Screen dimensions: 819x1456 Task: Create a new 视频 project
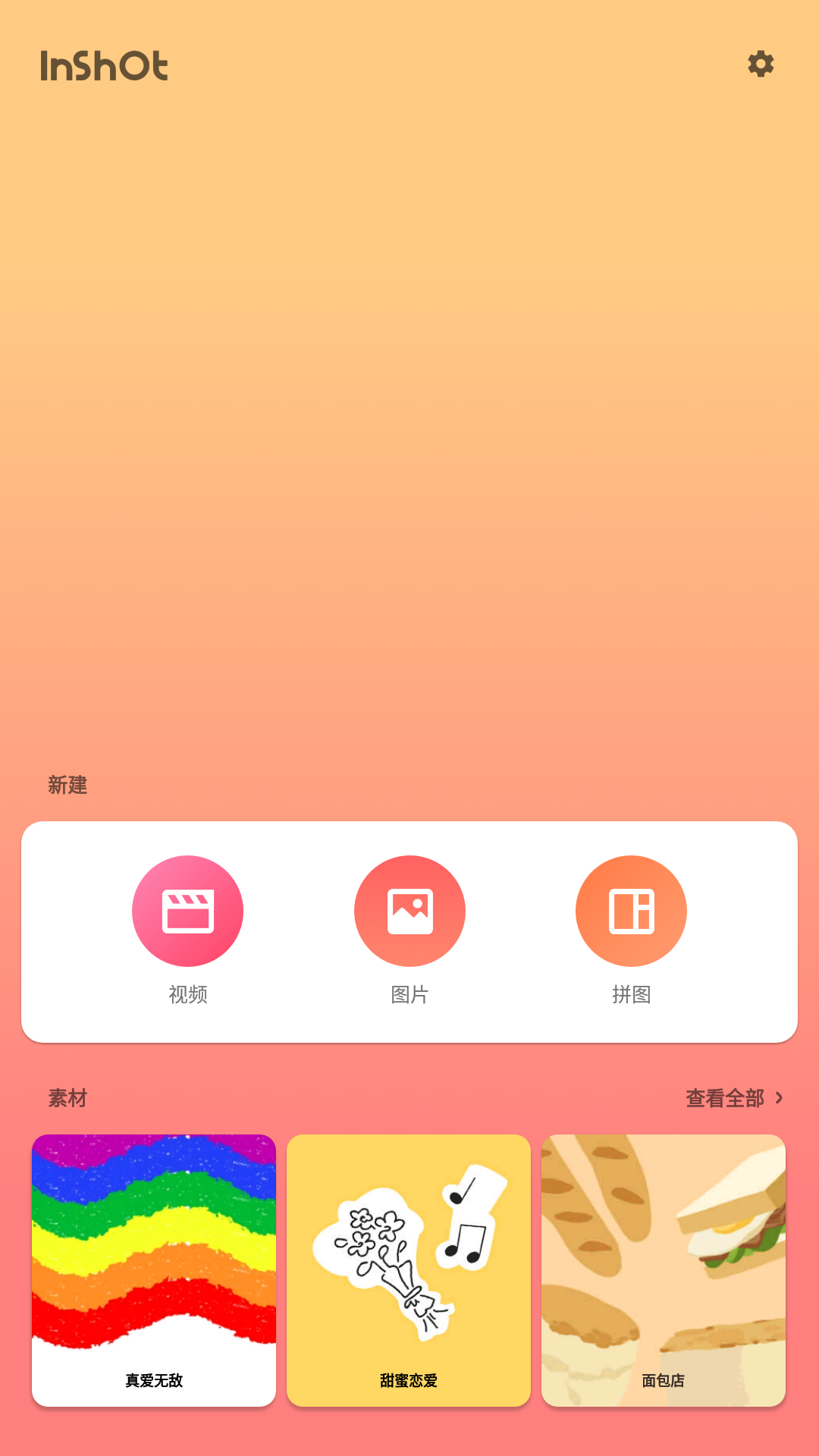[x=187, y=911]
